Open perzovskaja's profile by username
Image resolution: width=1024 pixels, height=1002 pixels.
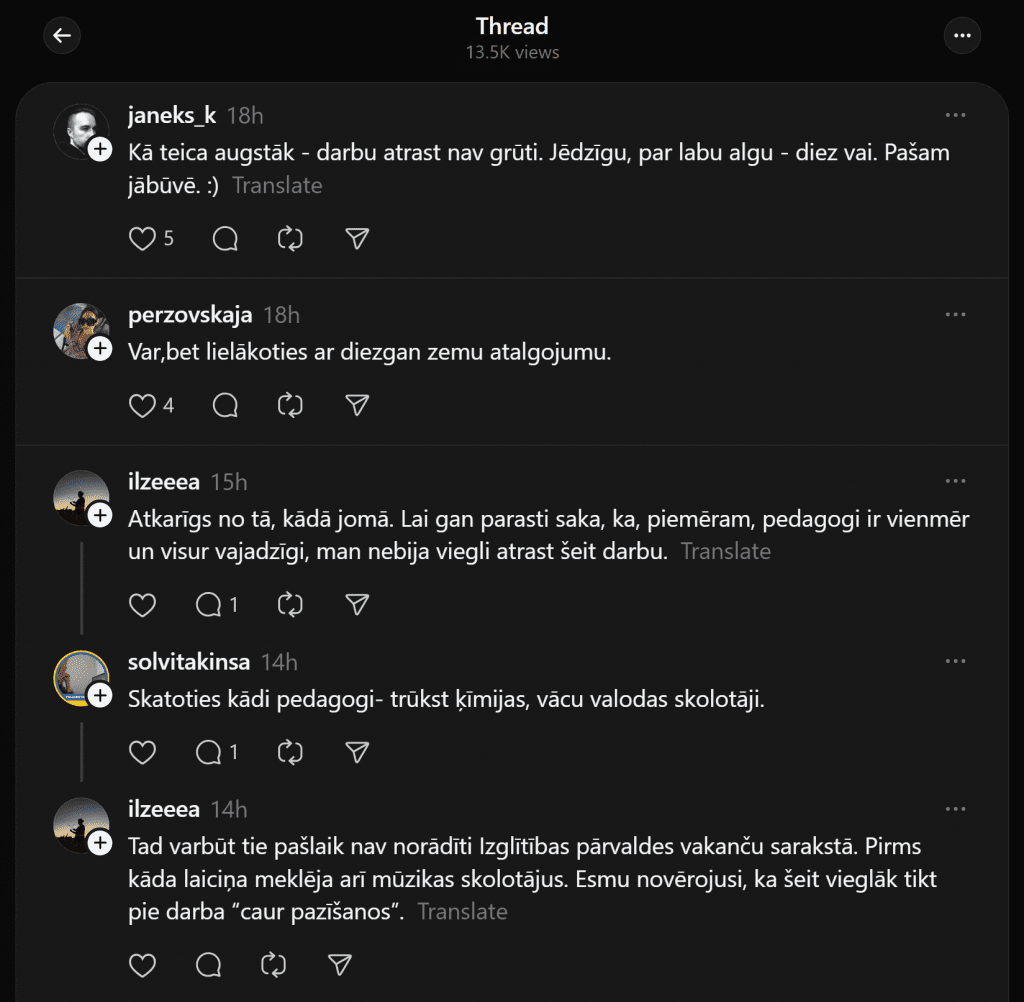point(190,316)
